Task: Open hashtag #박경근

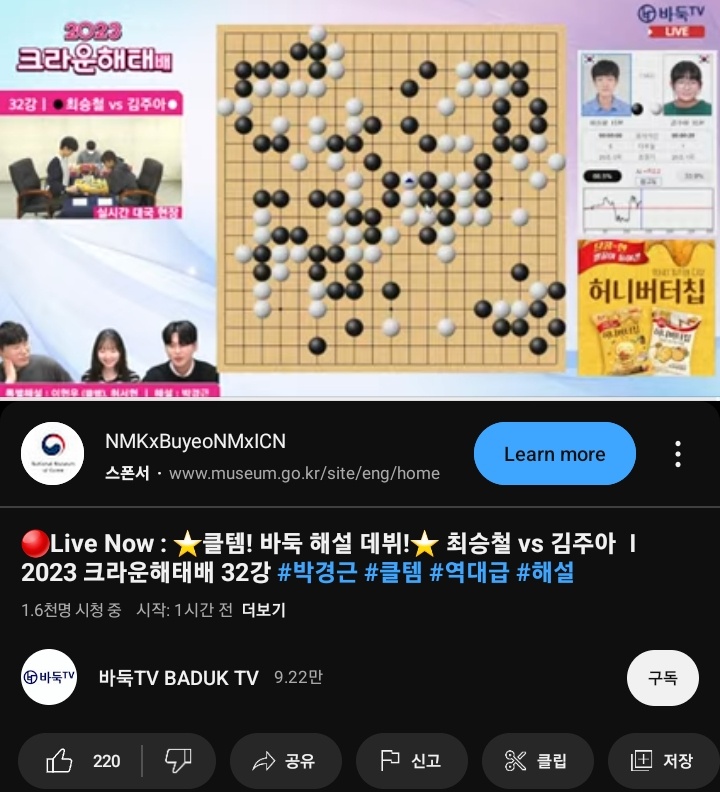Action: click(x=317, y=573)
